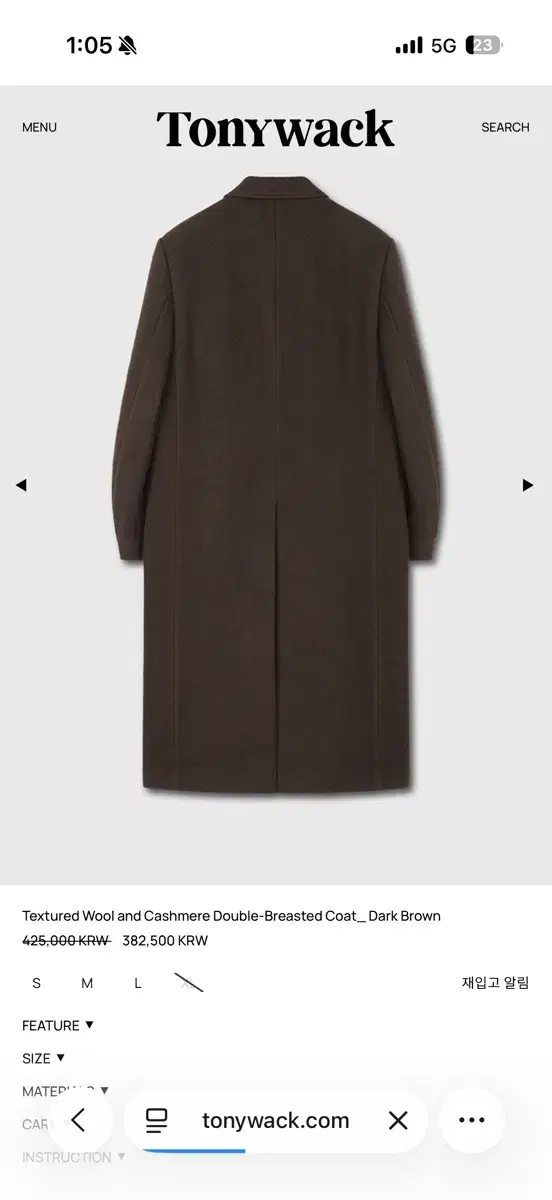The image size is (552, 1200).
Task: Tap the tonywack.com address bar
Action: [276, 1120]
